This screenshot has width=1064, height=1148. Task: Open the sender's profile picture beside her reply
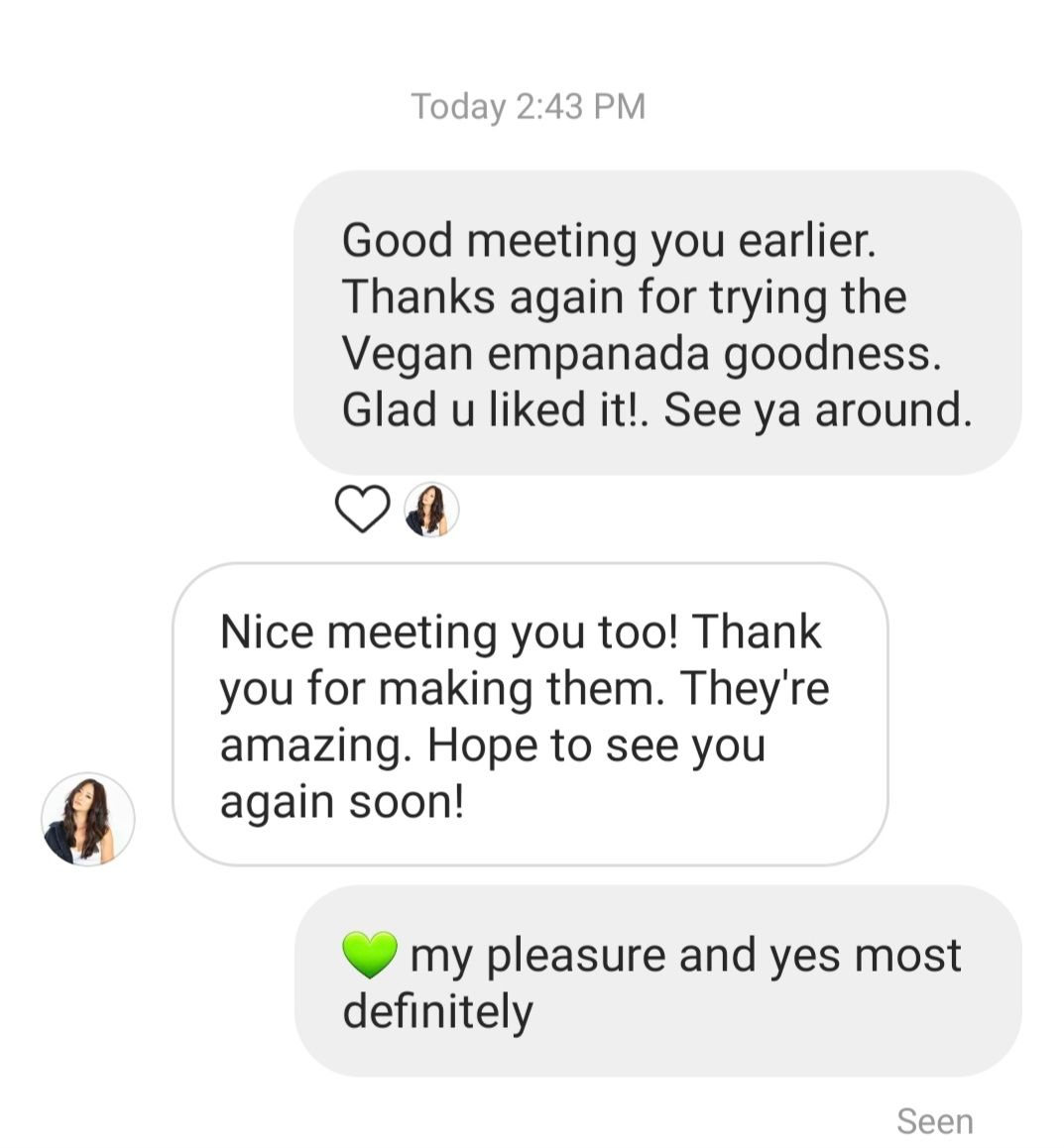pyautogui.click(x=88, y=819)
